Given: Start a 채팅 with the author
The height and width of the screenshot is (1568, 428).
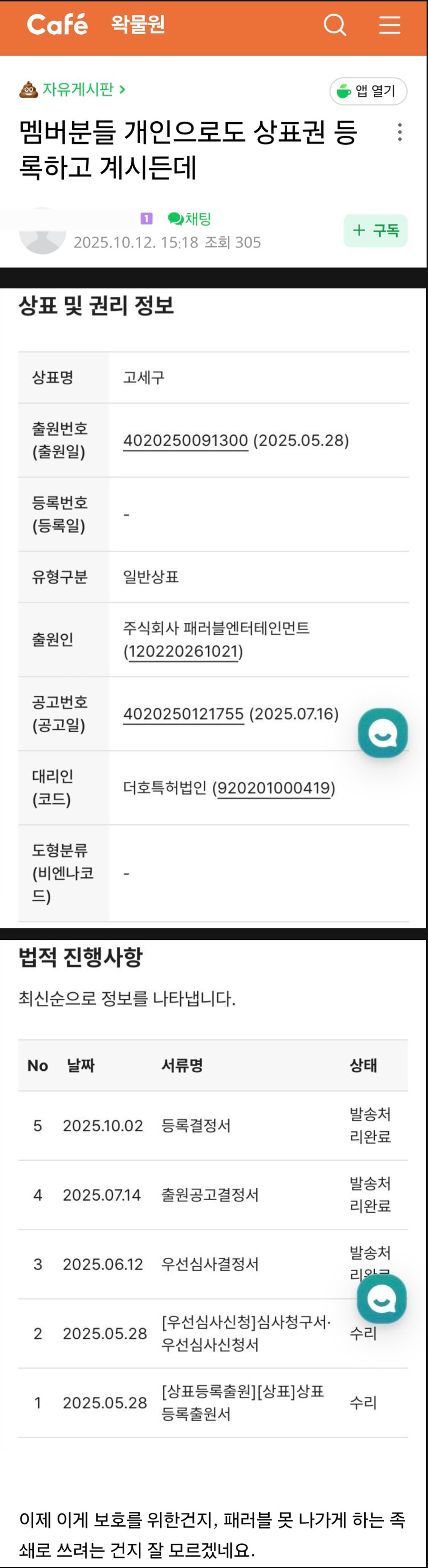Looking at the screenshot, I should point(189,219).
